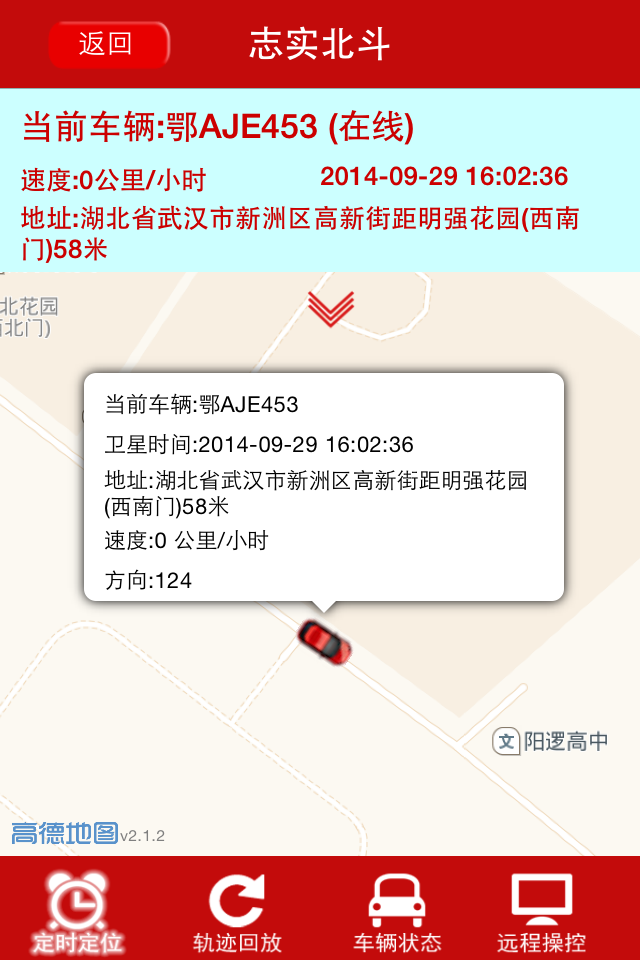View 车辆状态 vehicle status
This screenshot has width=640, height=960.
click(397, 911)
